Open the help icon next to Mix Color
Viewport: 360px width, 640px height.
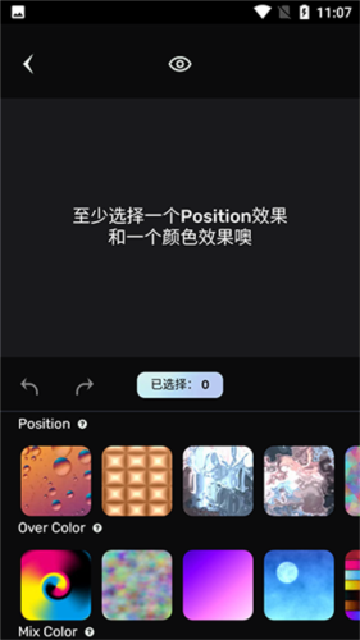pyautogui.click(x=90, y=632)
